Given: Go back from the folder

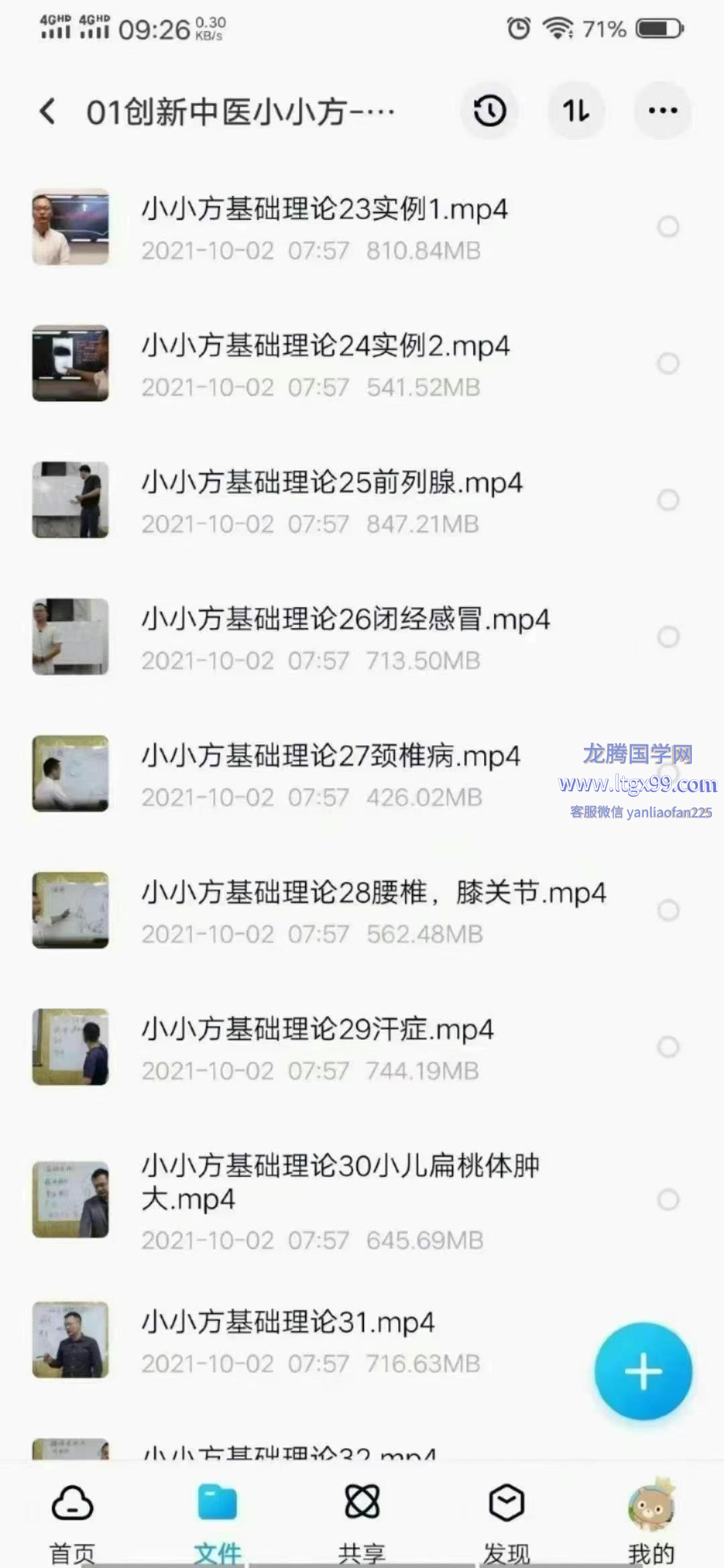Looking at the screenshot, I should coord(48,111).
